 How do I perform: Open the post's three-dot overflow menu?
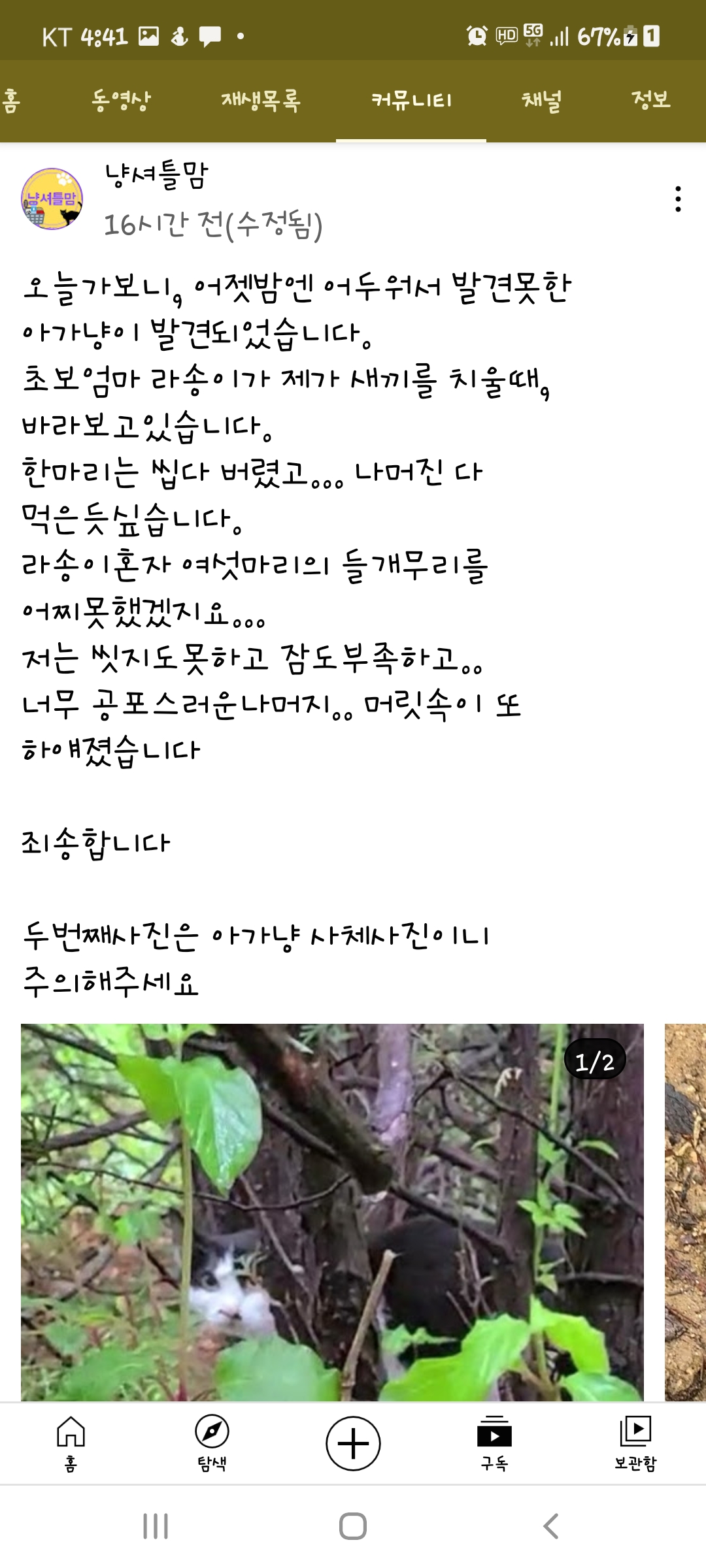(678, 199)
